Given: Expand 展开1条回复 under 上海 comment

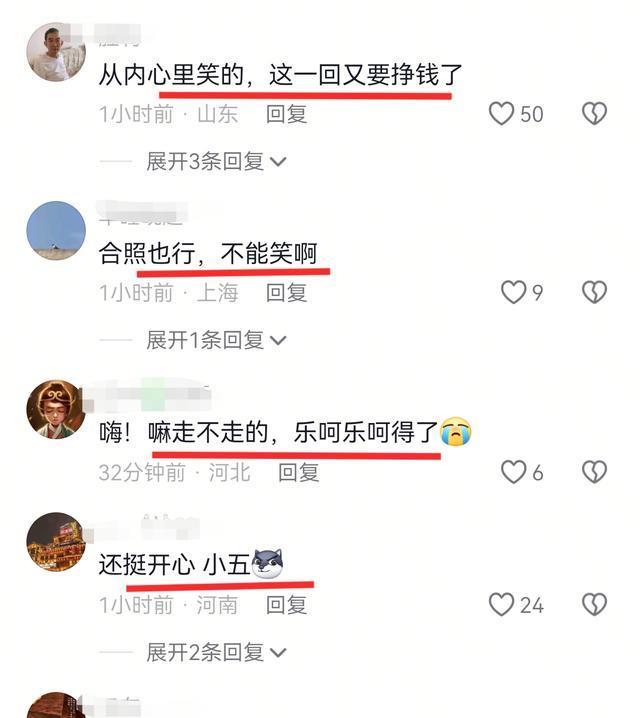Looking at the screenshot, I should click(216, 340).
